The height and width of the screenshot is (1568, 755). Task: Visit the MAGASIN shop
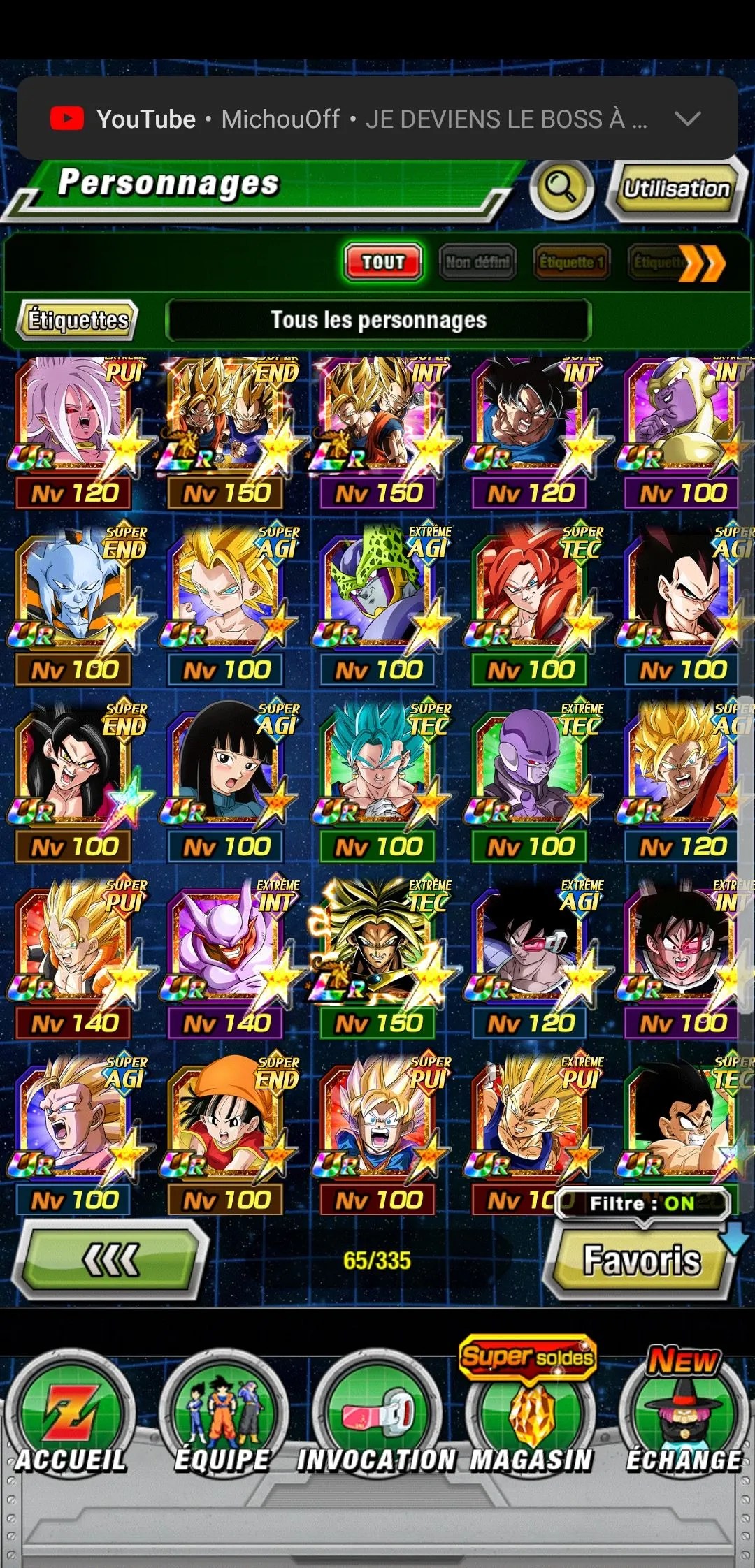pos(531,1418)
